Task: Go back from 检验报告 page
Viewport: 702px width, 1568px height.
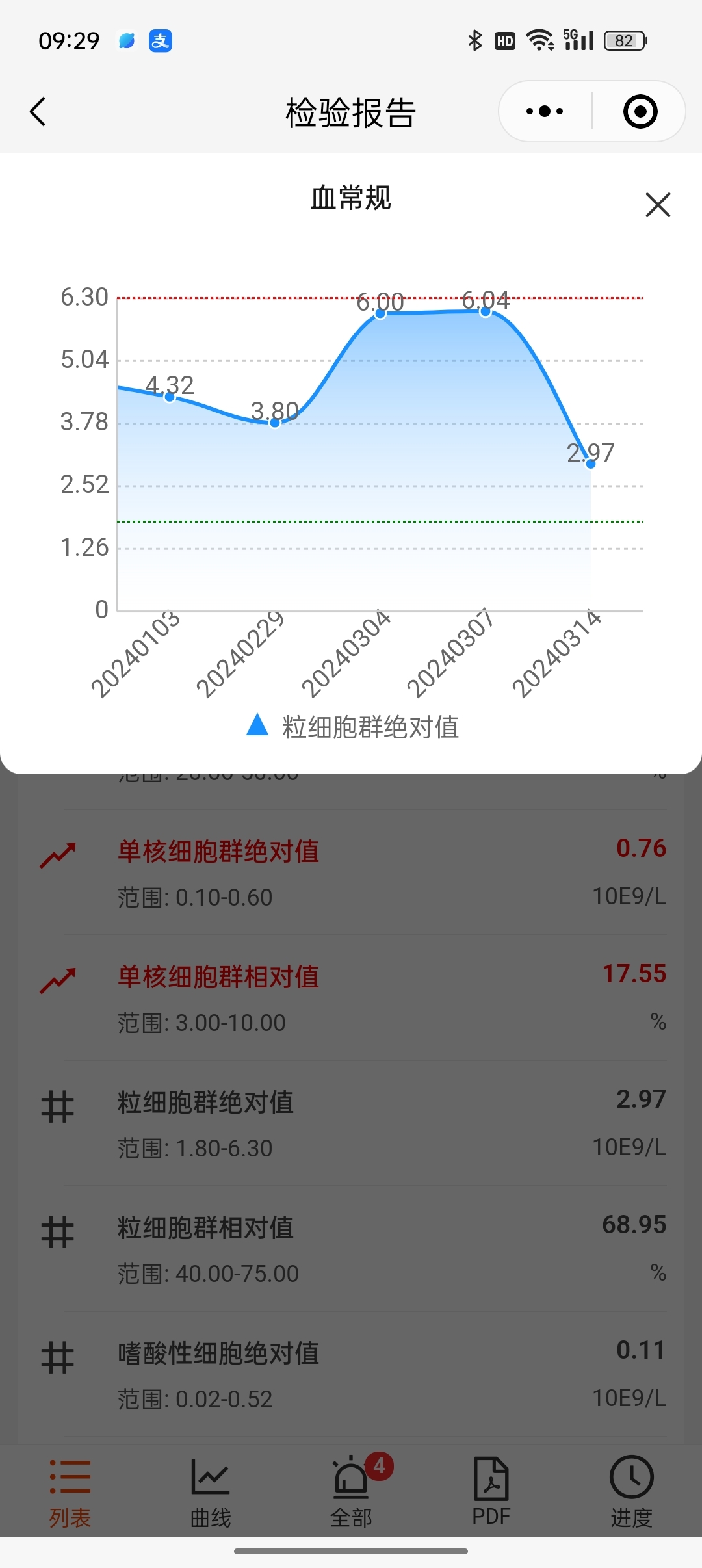Action: tap(38, 112)
